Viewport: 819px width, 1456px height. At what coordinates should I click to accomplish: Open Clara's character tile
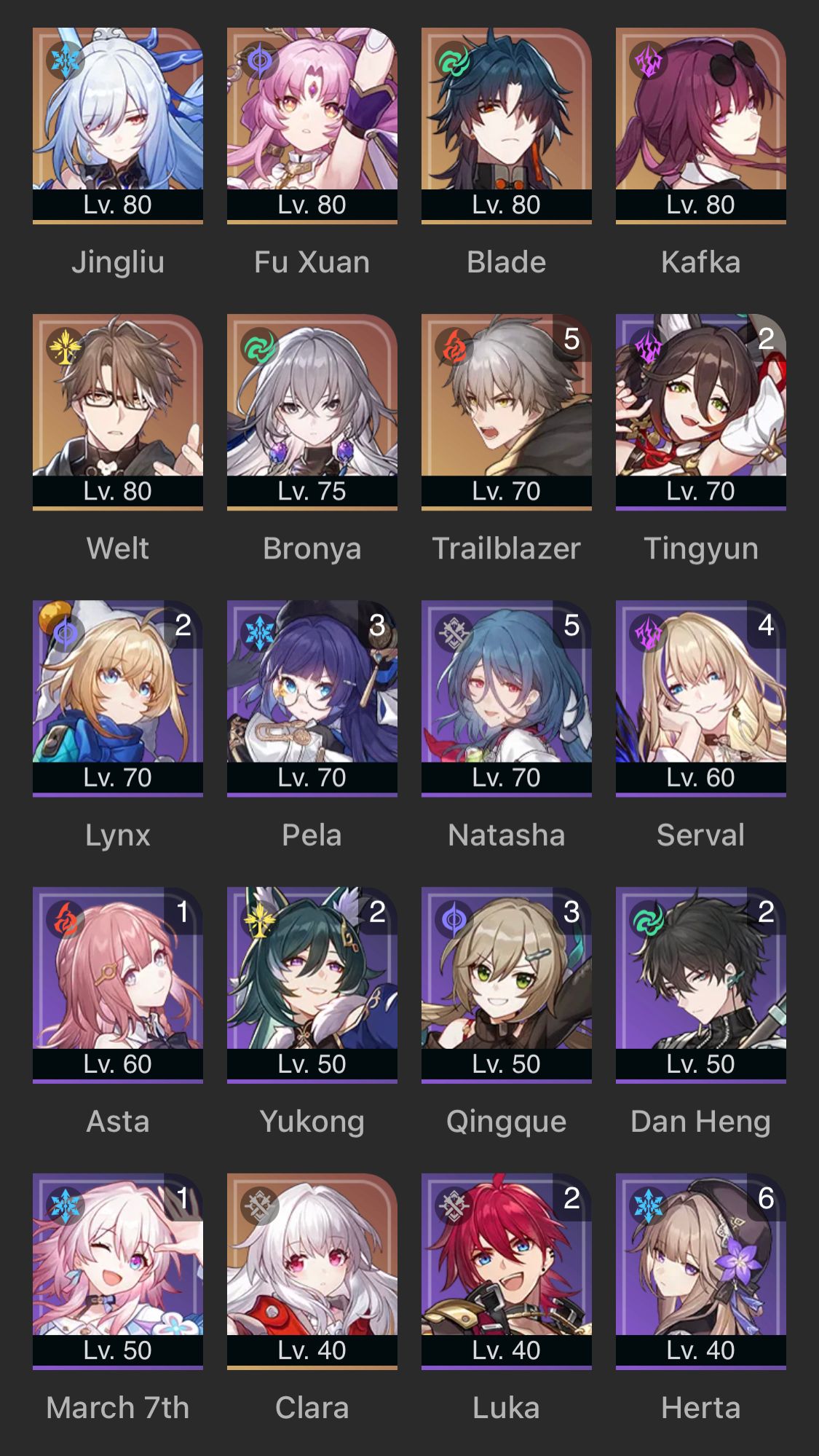pyautogui.click(x=312, y=1269)
